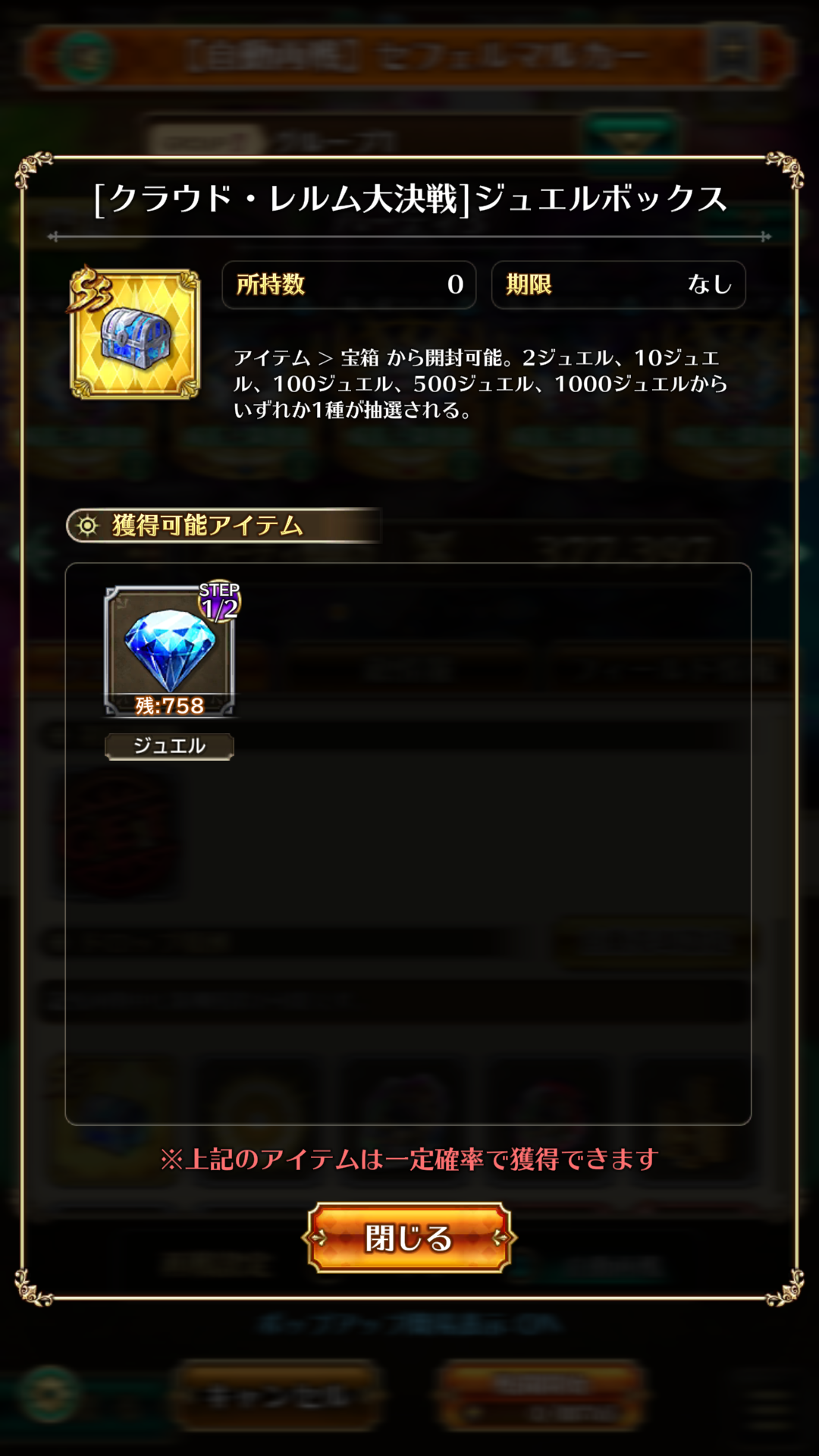Close the jewel box dialog with 閉じる

coord(409,1238)
